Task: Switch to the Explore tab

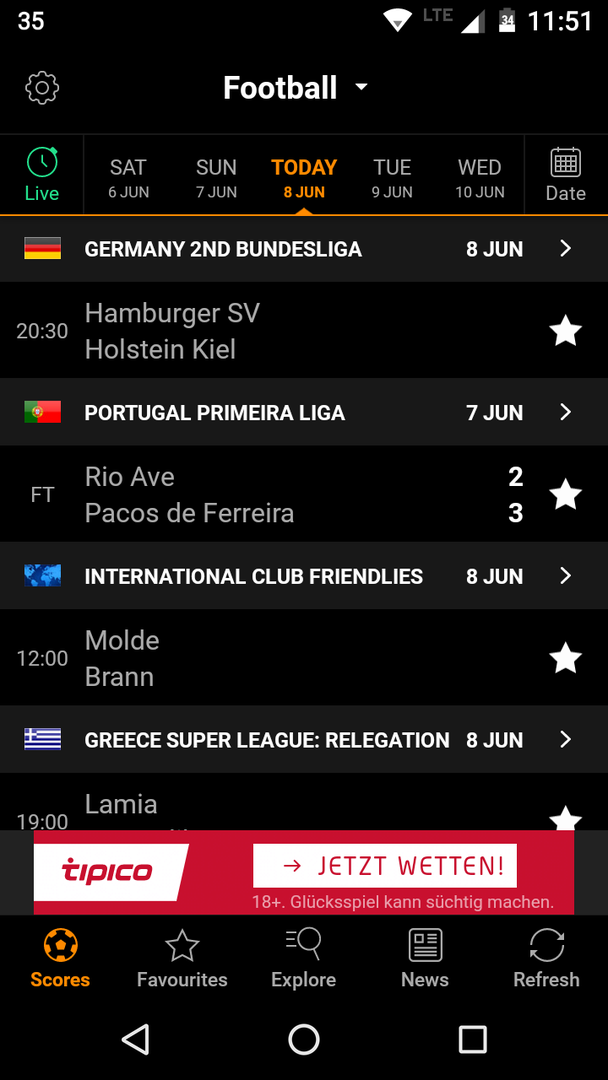Action: pos(304,958)
